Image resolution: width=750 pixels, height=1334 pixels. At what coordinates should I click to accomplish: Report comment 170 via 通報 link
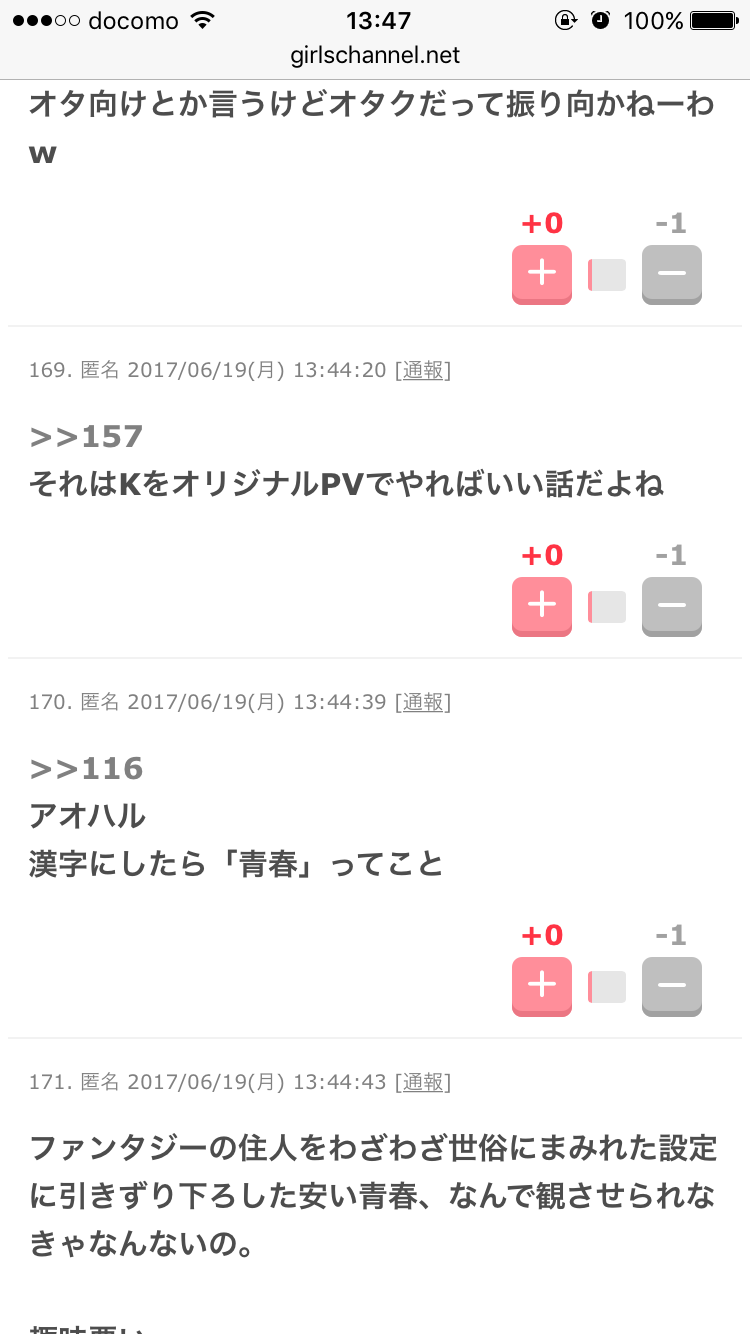(x=423, y=703)
